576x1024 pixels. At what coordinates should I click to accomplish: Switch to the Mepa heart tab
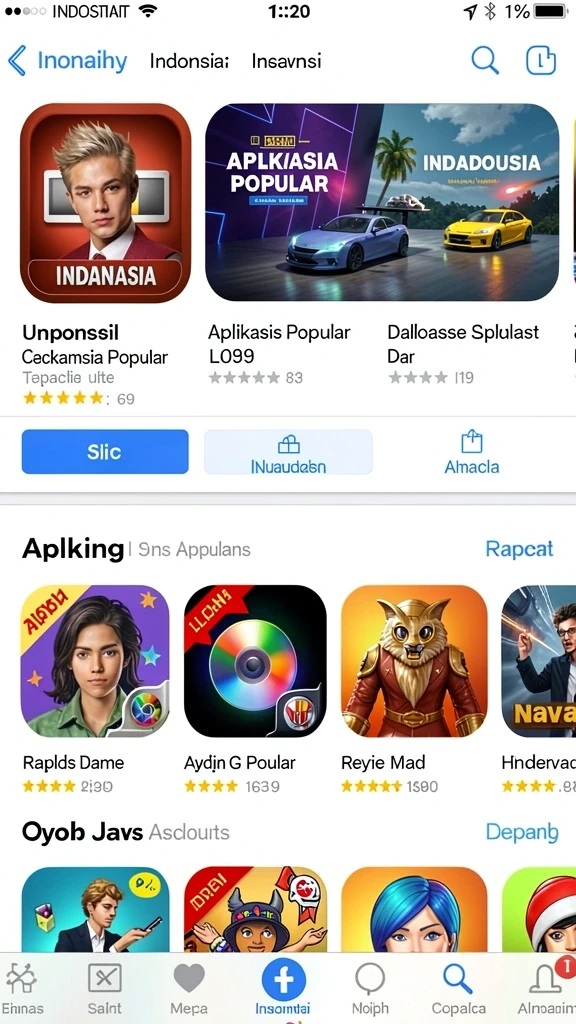[189, 989]
